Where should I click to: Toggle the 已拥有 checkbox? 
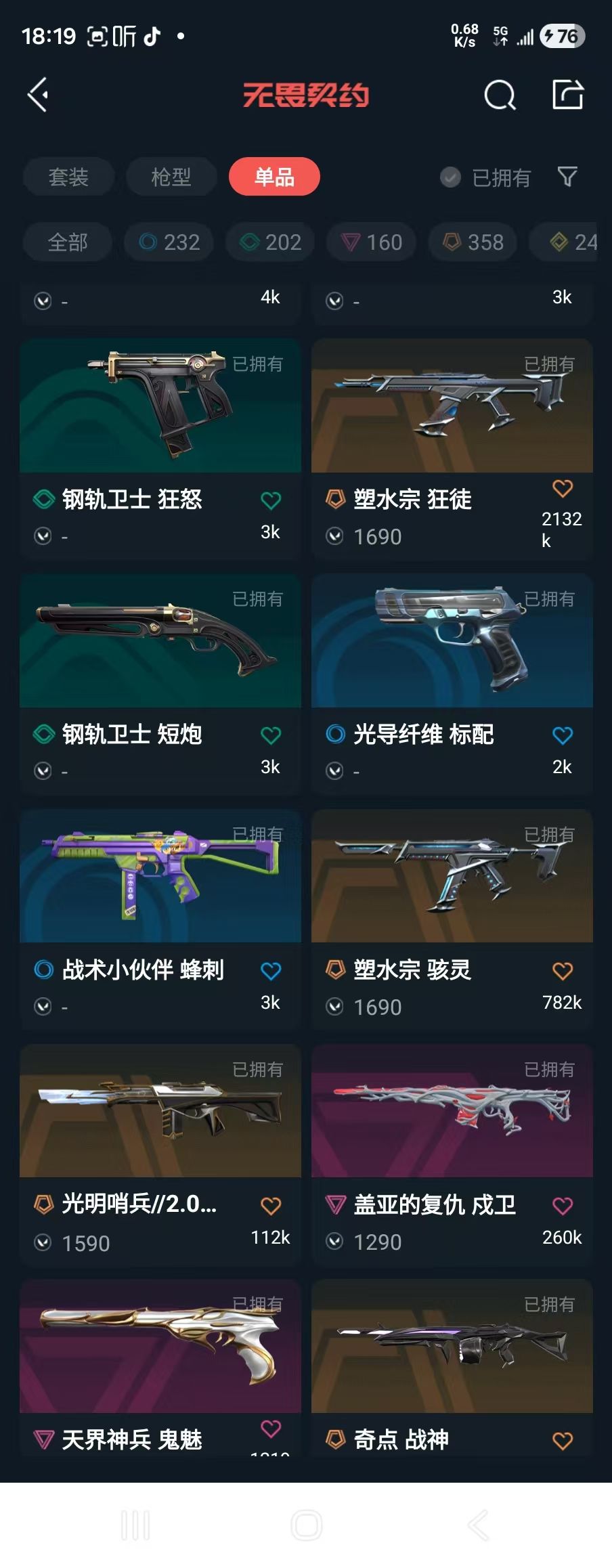click(451, 177)
